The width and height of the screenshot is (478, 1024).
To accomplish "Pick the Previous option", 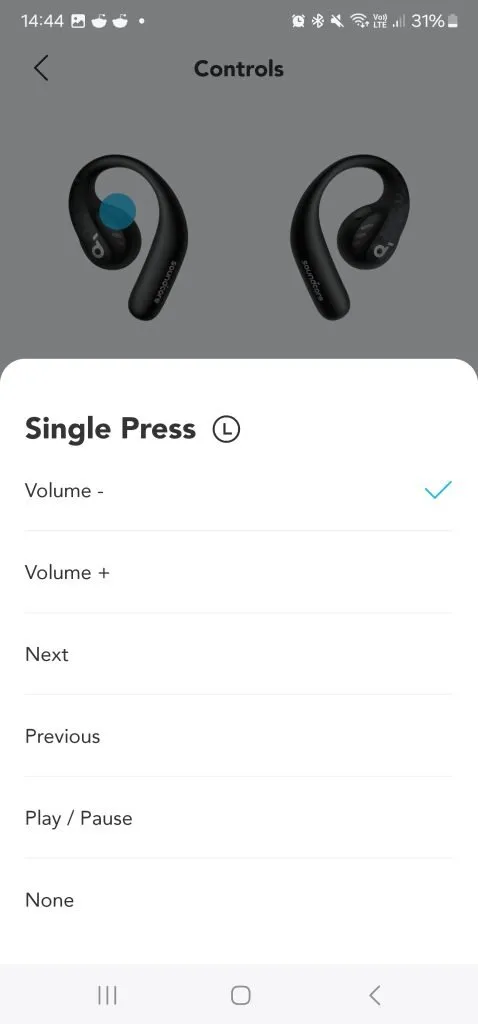I will click(x=238, y=736).
